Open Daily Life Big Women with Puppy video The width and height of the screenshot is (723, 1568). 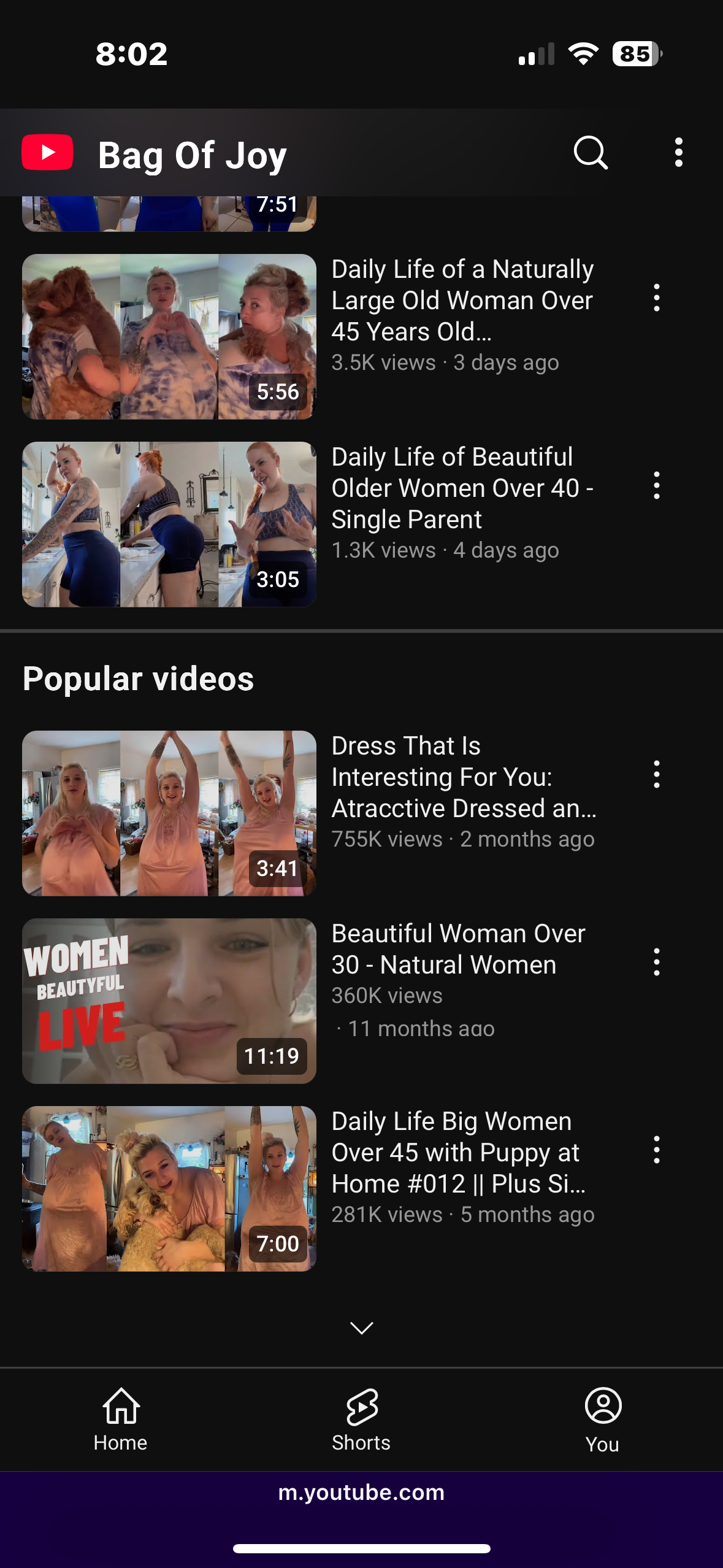pyautogui.click(x=169, y=1189)
